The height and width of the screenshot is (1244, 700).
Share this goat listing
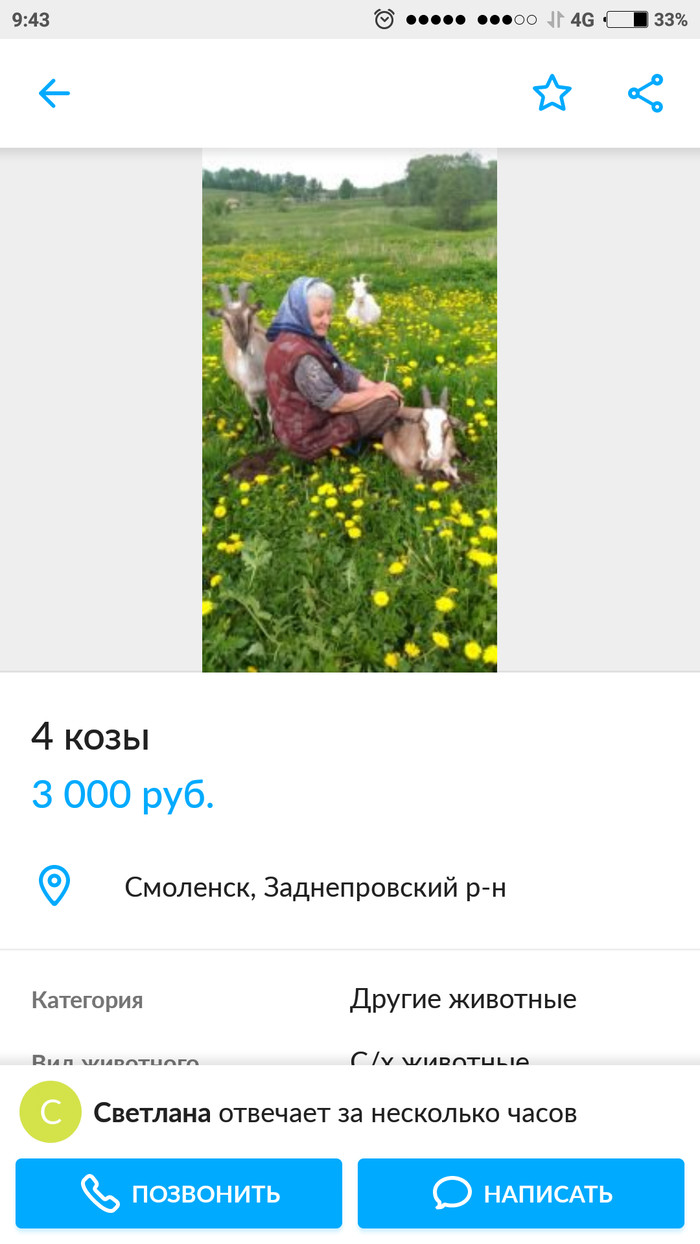coord(645,94)
